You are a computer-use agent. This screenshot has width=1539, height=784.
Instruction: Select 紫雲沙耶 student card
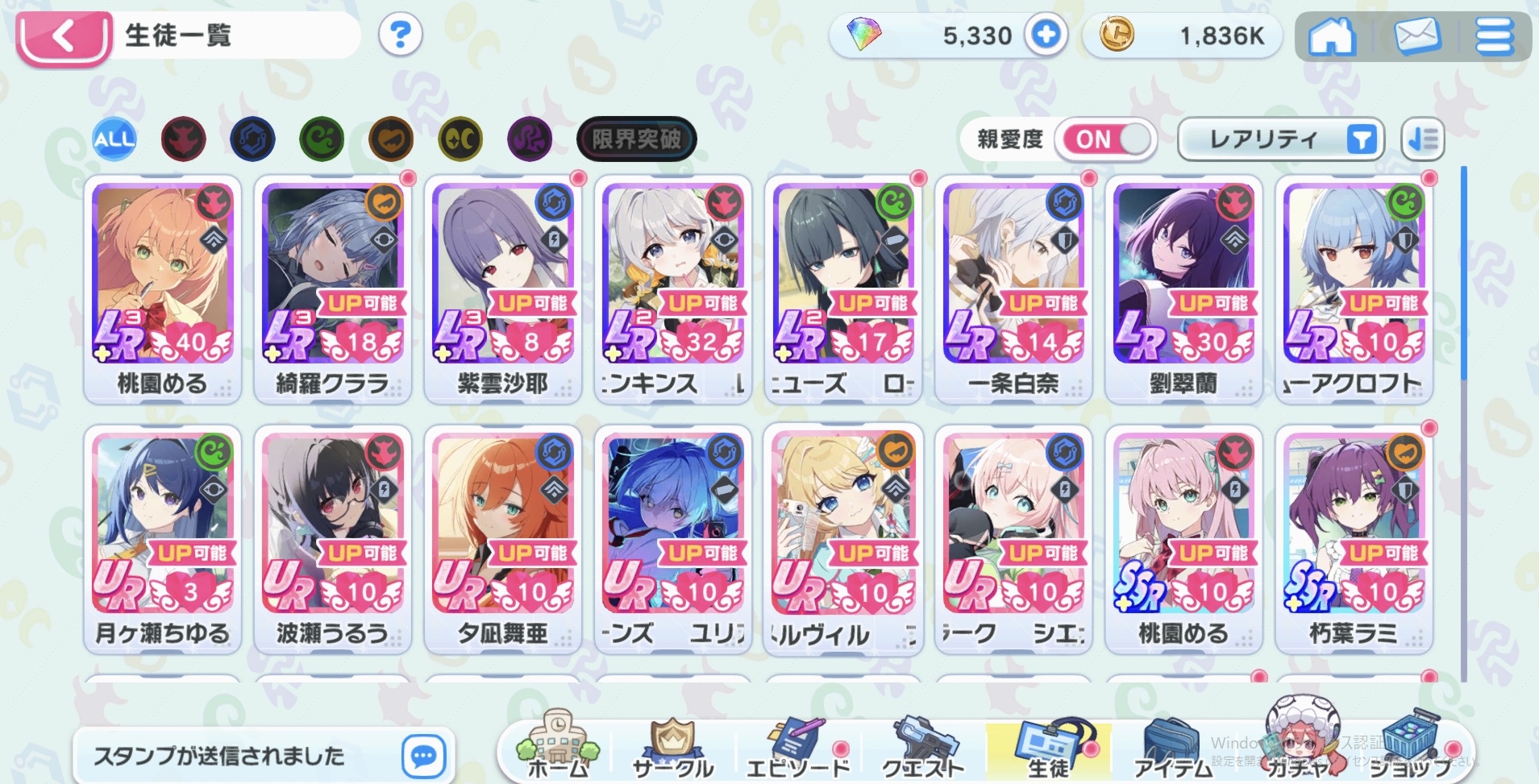pos(502,288)
